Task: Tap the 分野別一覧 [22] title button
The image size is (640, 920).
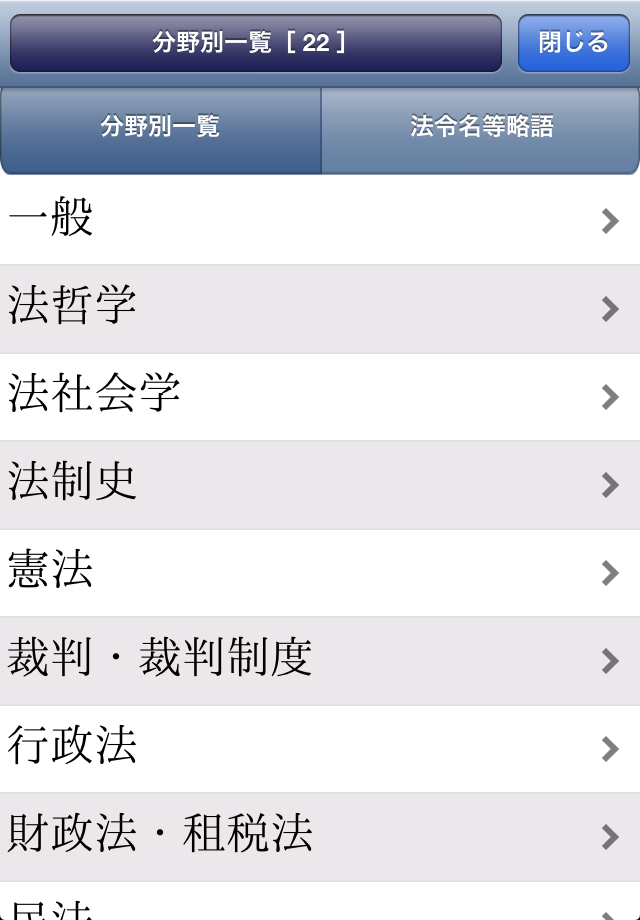Action: [x=255, y=43]
